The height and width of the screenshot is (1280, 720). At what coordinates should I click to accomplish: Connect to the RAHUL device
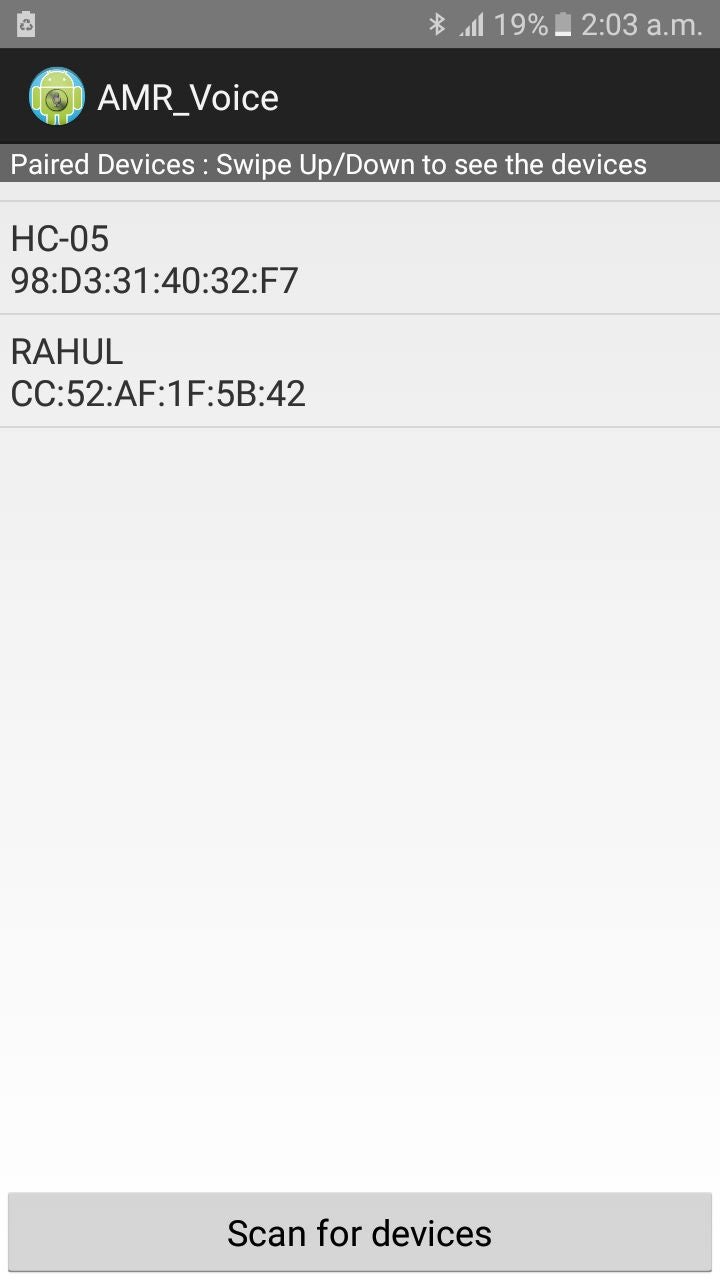point(360,372)
